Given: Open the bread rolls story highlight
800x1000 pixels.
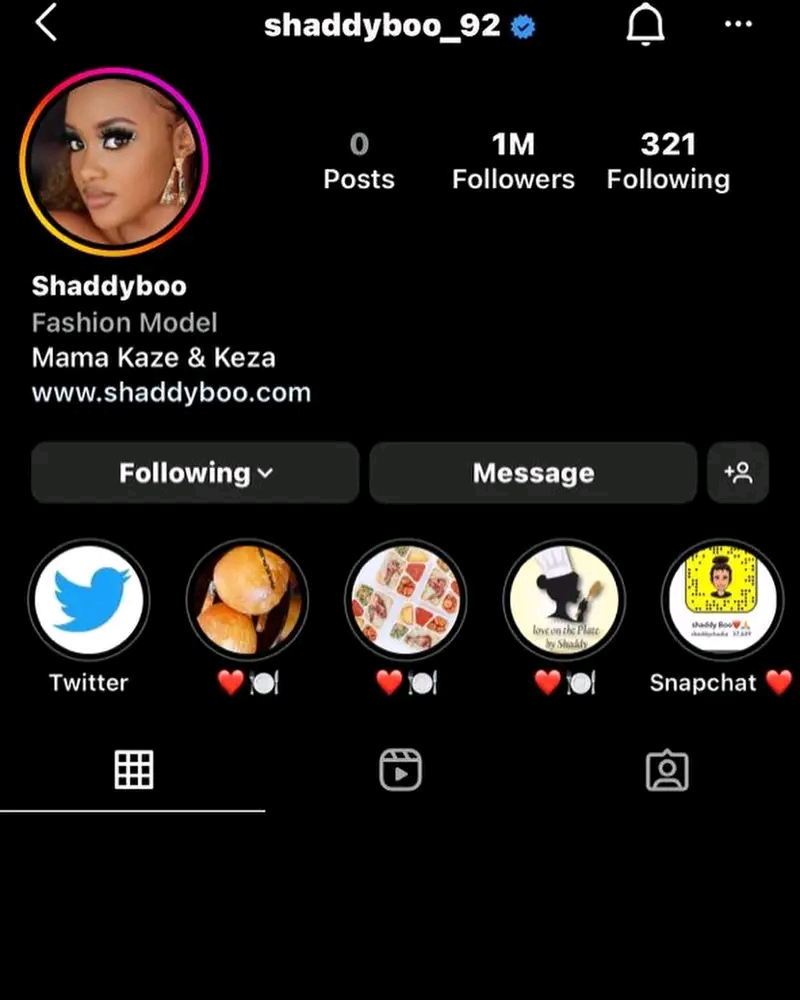Looking at the screenshot, I should click(247, 601).
